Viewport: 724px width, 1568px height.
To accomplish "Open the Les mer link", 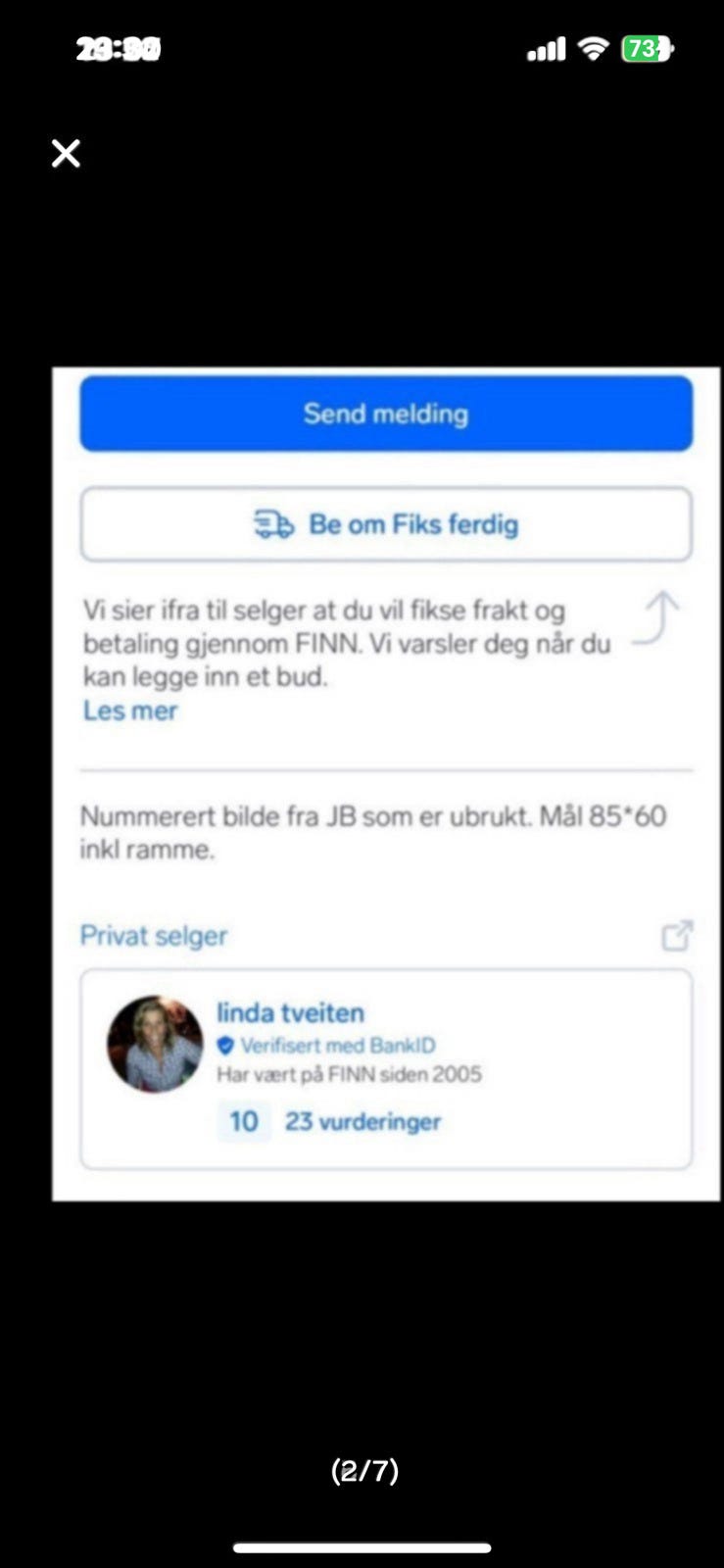I will tap(130, 710).
